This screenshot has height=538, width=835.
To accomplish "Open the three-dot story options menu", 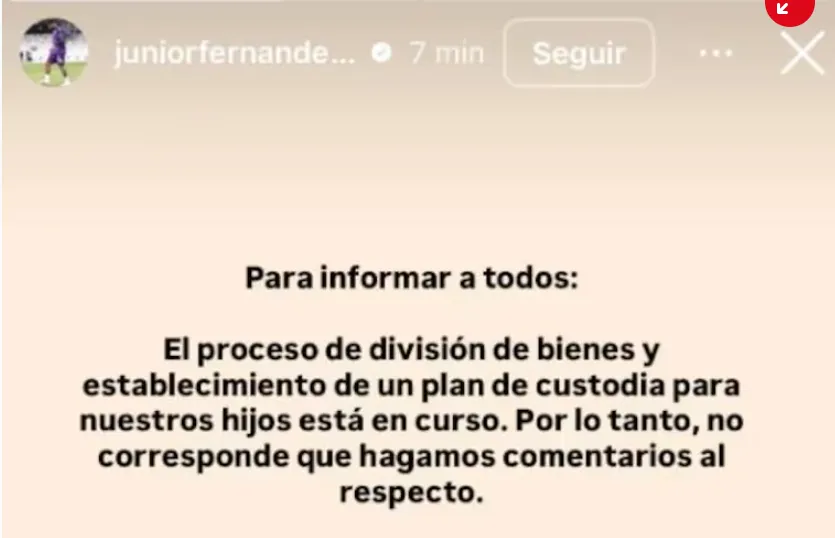I will click(x=716, y=53).
